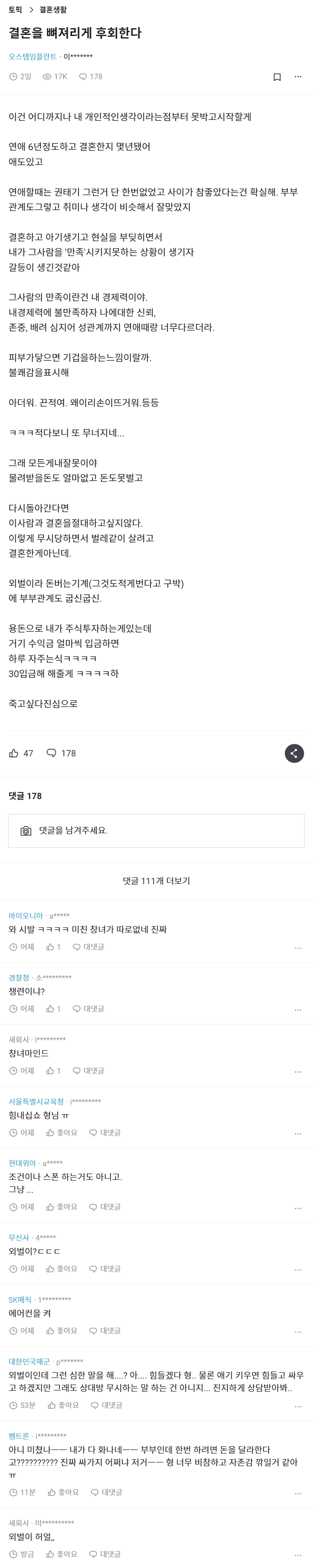Open 대한민국해군 company link
Image resolution: width=316 pixels, height=1568 pixels.
click(29, 1361)
